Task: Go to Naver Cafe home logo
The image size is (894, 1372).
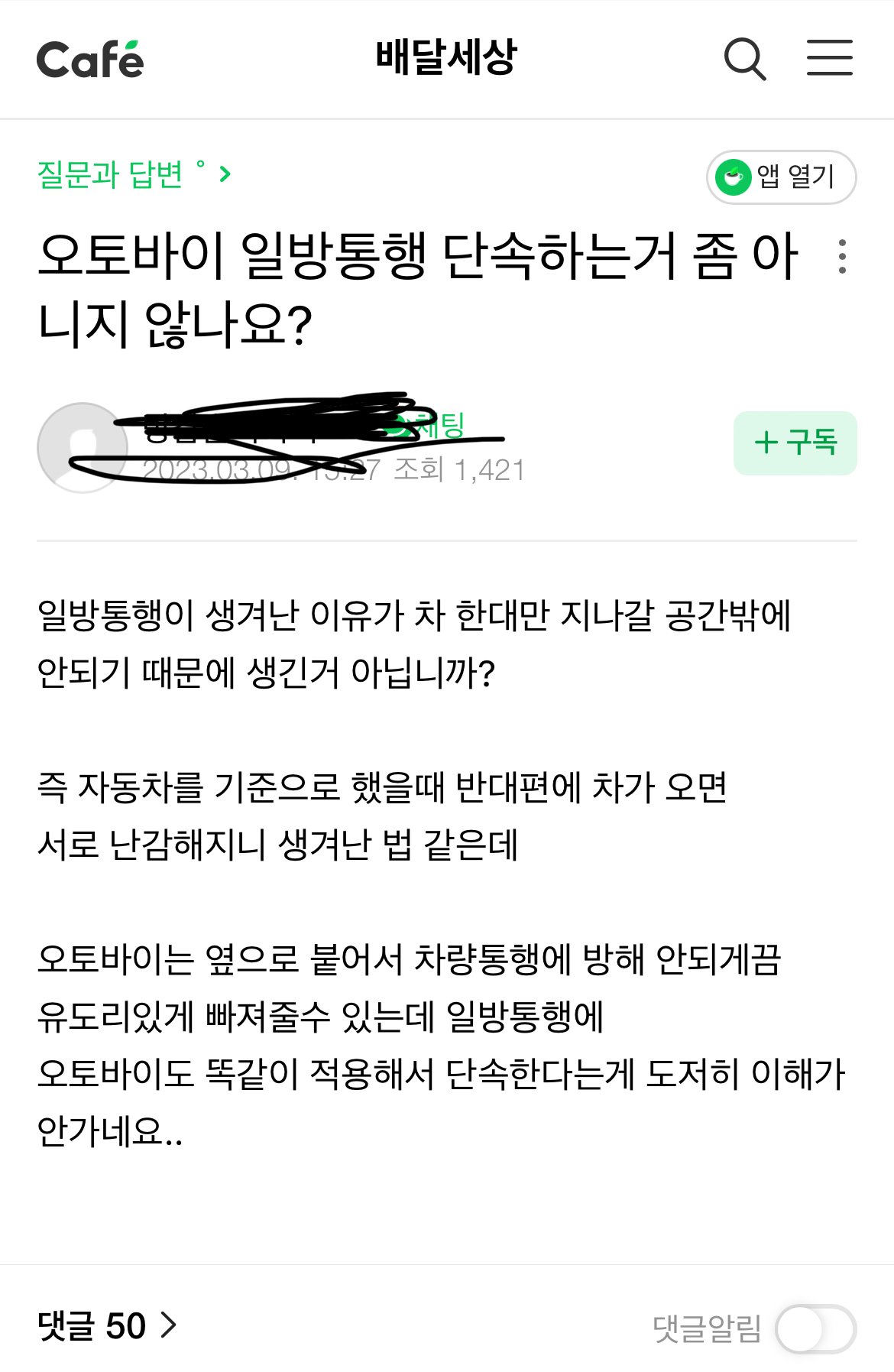Action: pos(90,60)
